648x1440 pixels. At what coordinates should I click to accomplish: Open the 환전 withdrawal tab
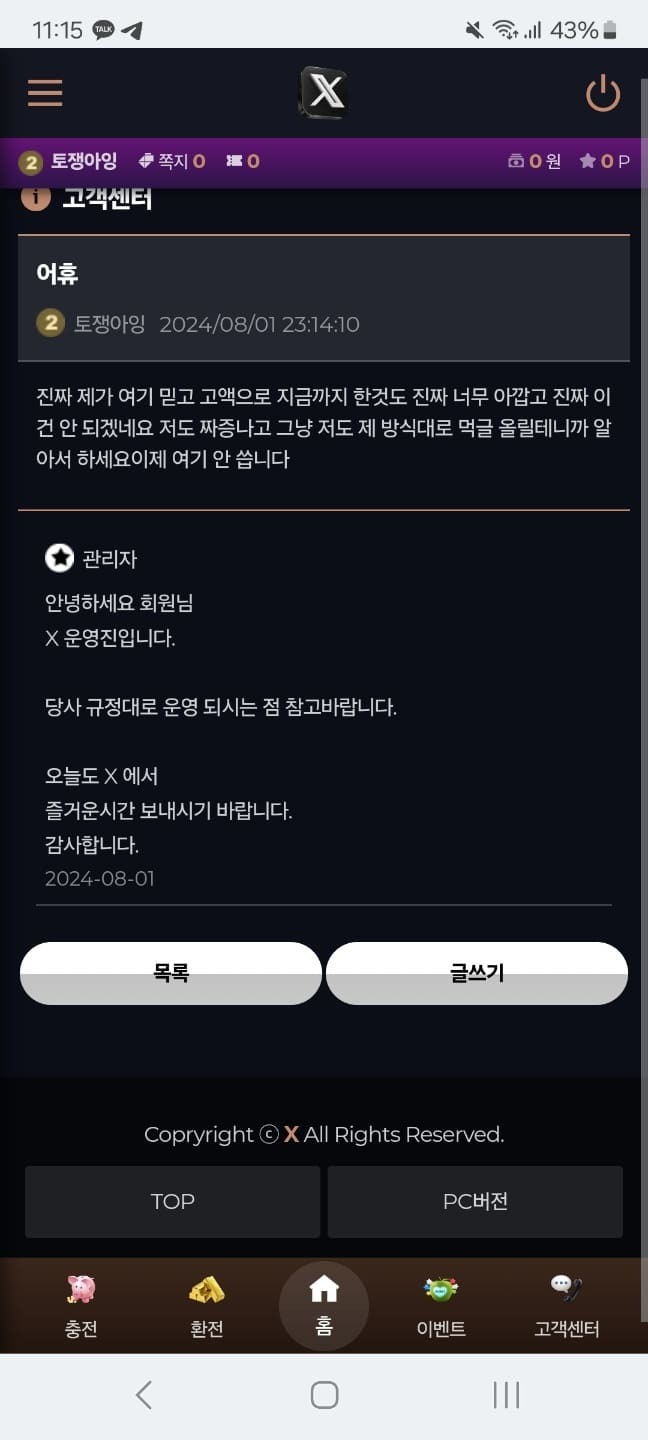tap(207, 1306)
